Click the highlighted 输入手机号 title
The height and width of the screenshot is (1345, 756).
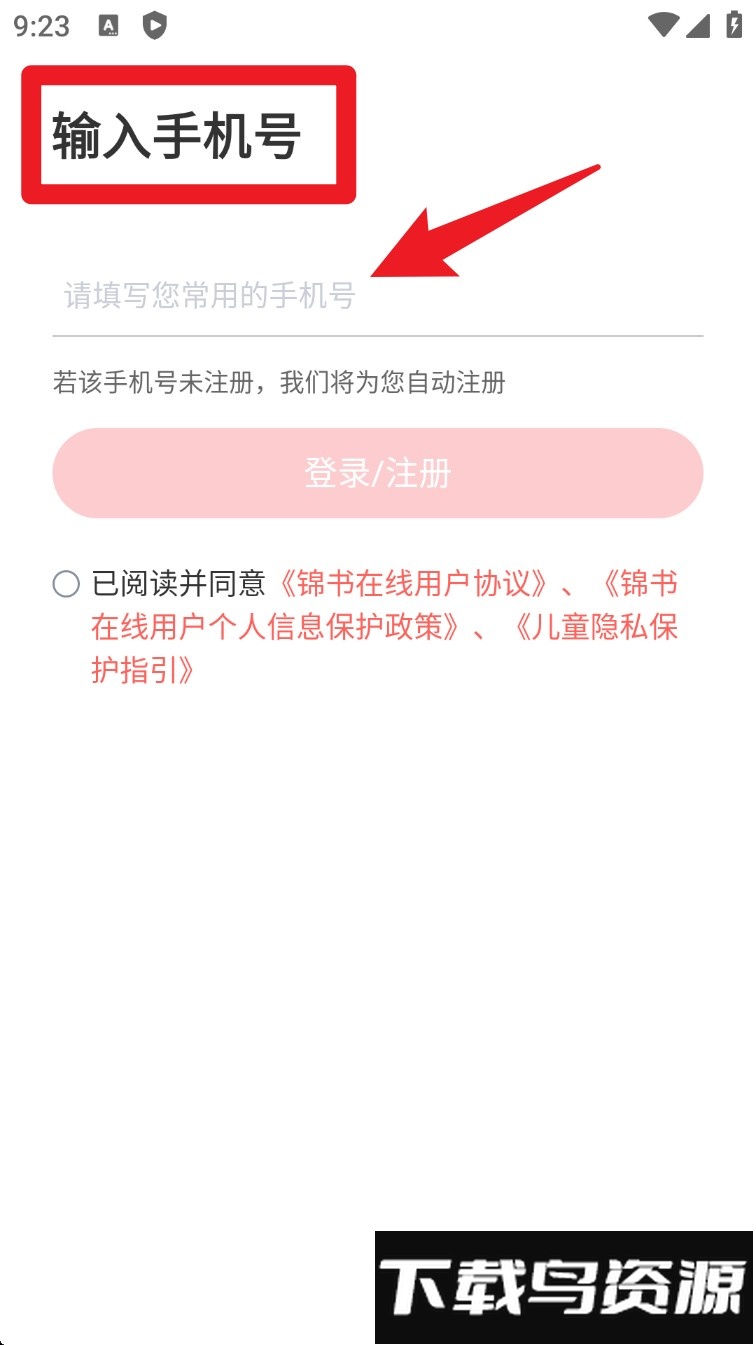coord(188,132)
